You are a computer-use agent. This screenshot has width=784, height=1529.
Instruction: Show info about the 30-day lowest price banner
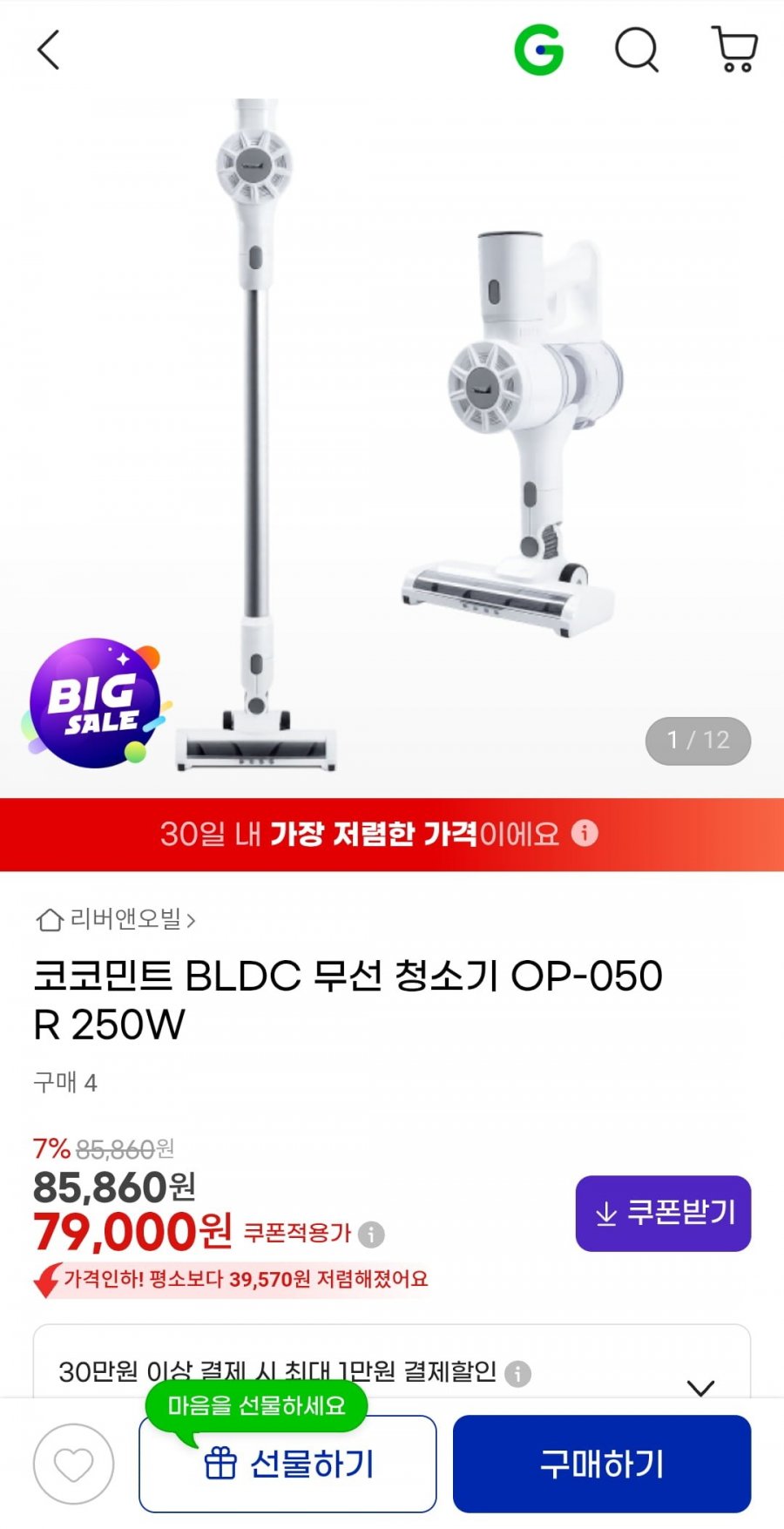pos(585,833)
